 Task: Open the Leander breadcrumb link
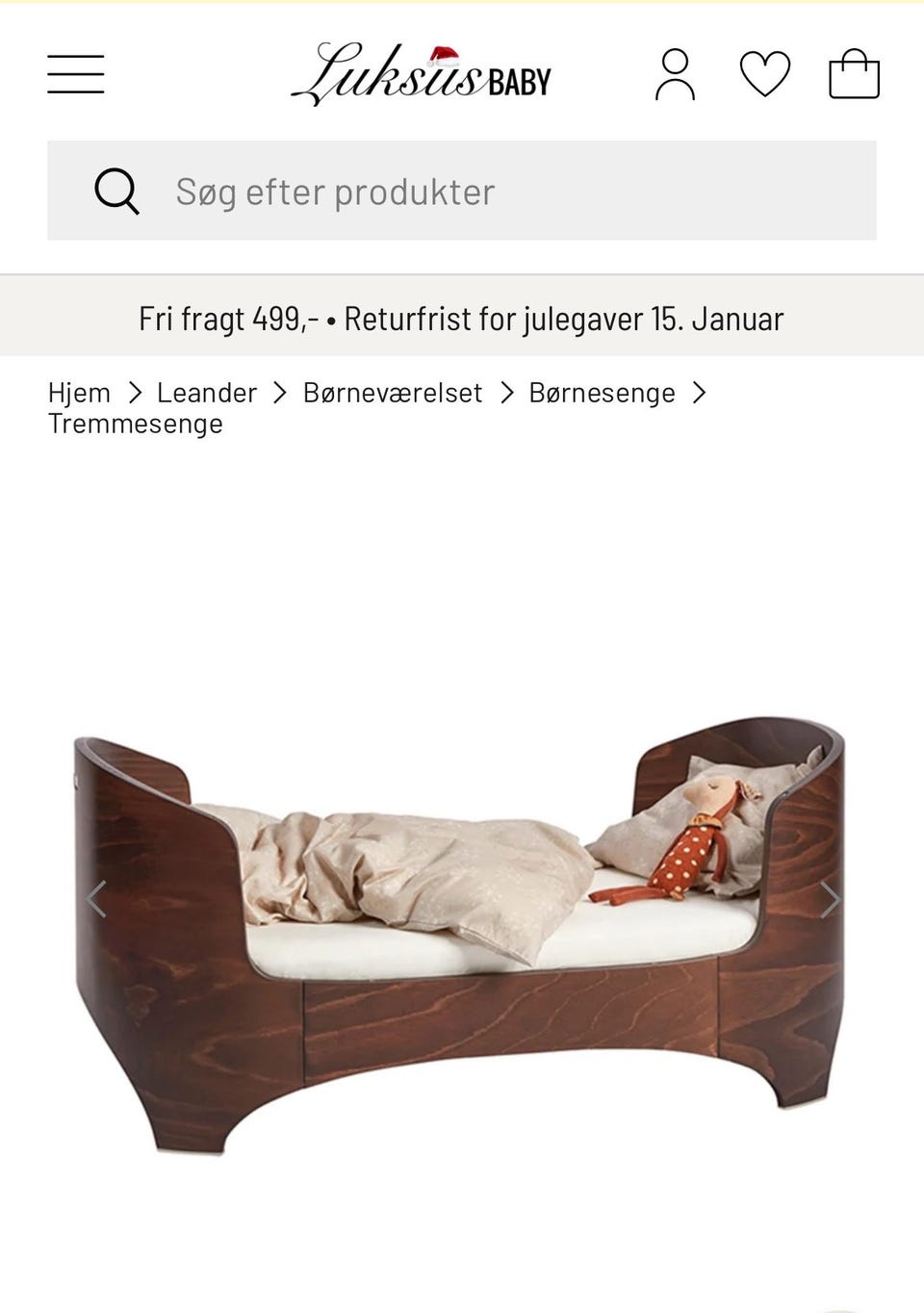point(206,392)
